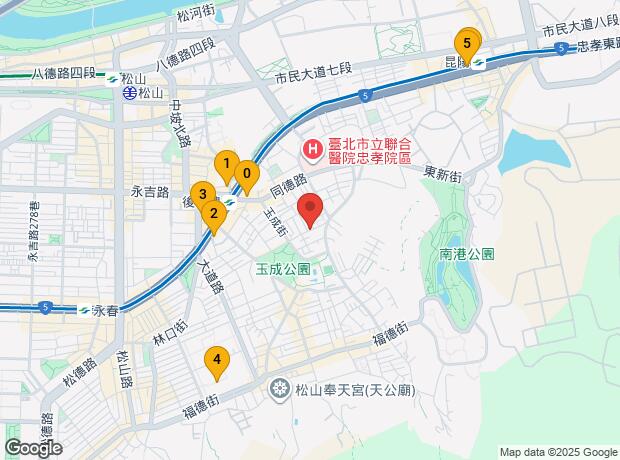Image resolution: width=620 pixels, height=460 pixels.
Task: Open the orange marker numbered 5
Action: (x=467, y=46)
